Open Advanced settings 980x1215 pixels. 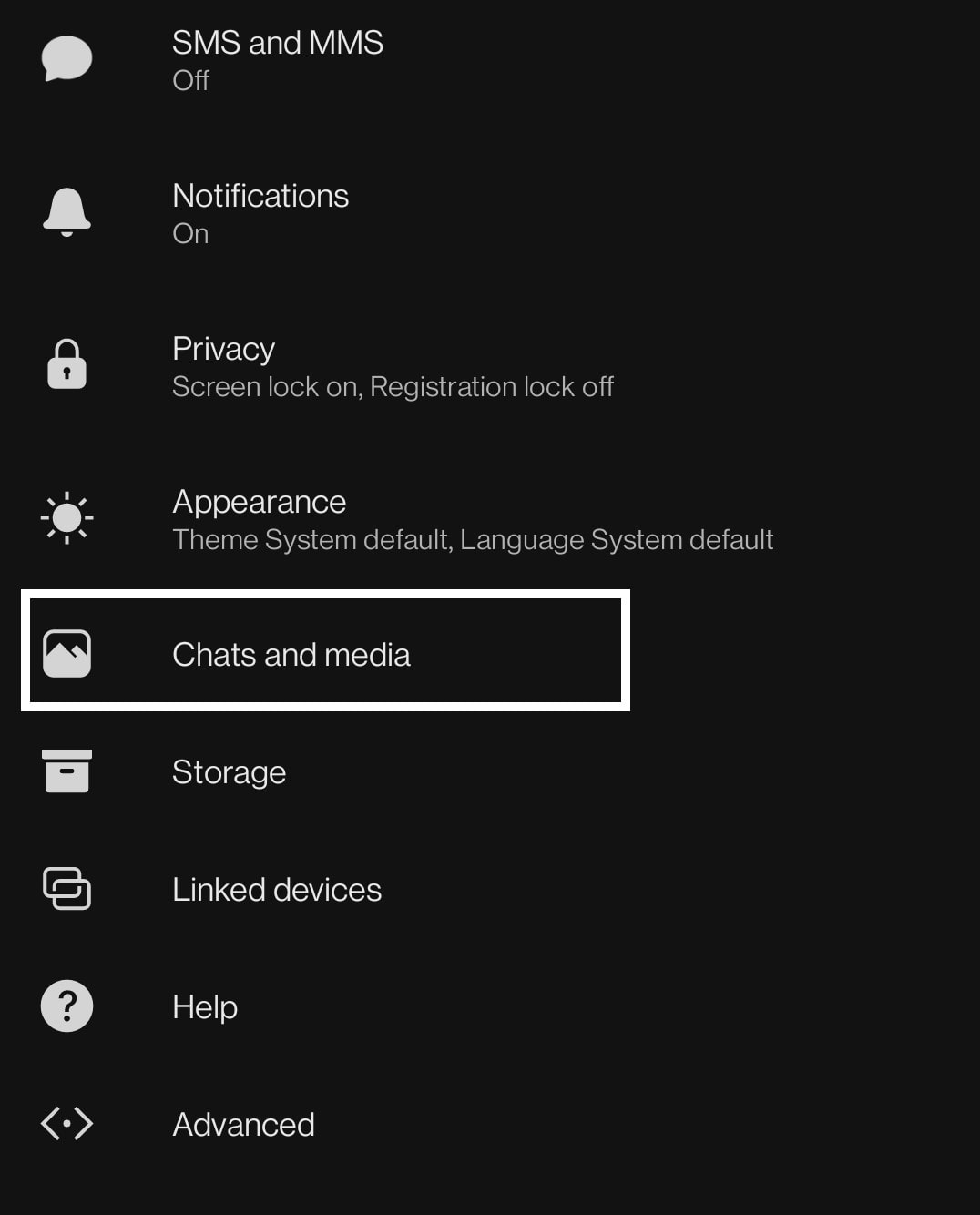pyautogui.click(x=243, y=1124)
